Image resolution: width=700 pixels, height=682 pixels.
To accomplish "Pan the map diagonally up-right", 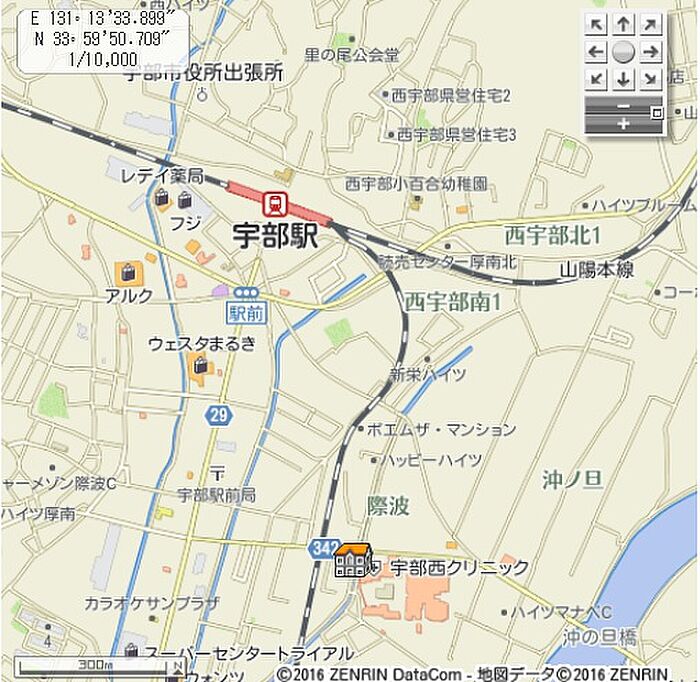I will [651, 25].
